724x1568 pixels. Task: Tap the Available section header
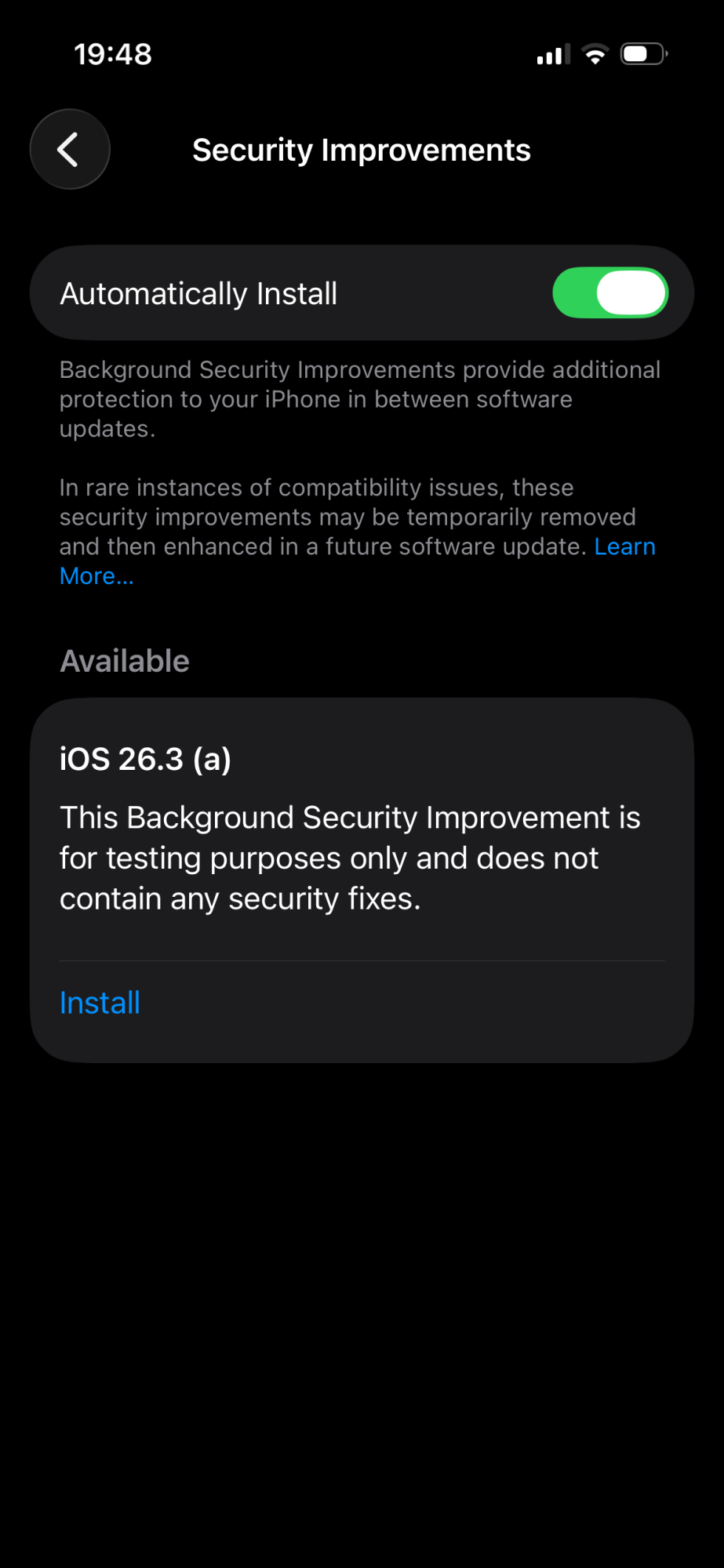click(x=124, y=660)
